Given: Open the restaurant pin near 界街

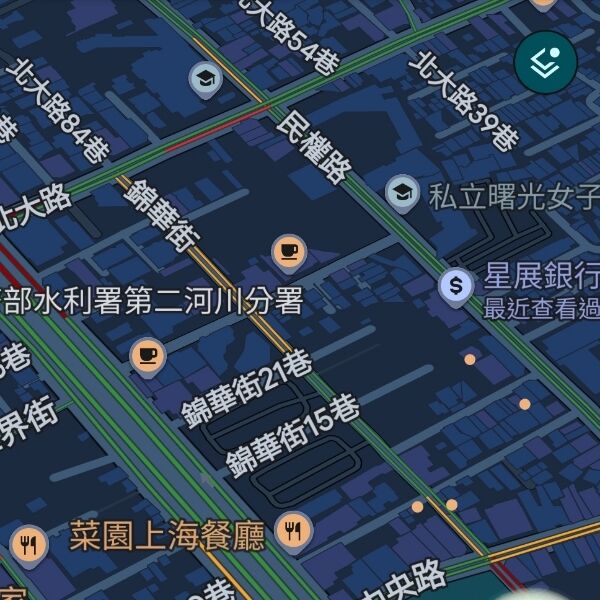Looking at the screenshot, I should pyautogui.click(x=29, y=544).
